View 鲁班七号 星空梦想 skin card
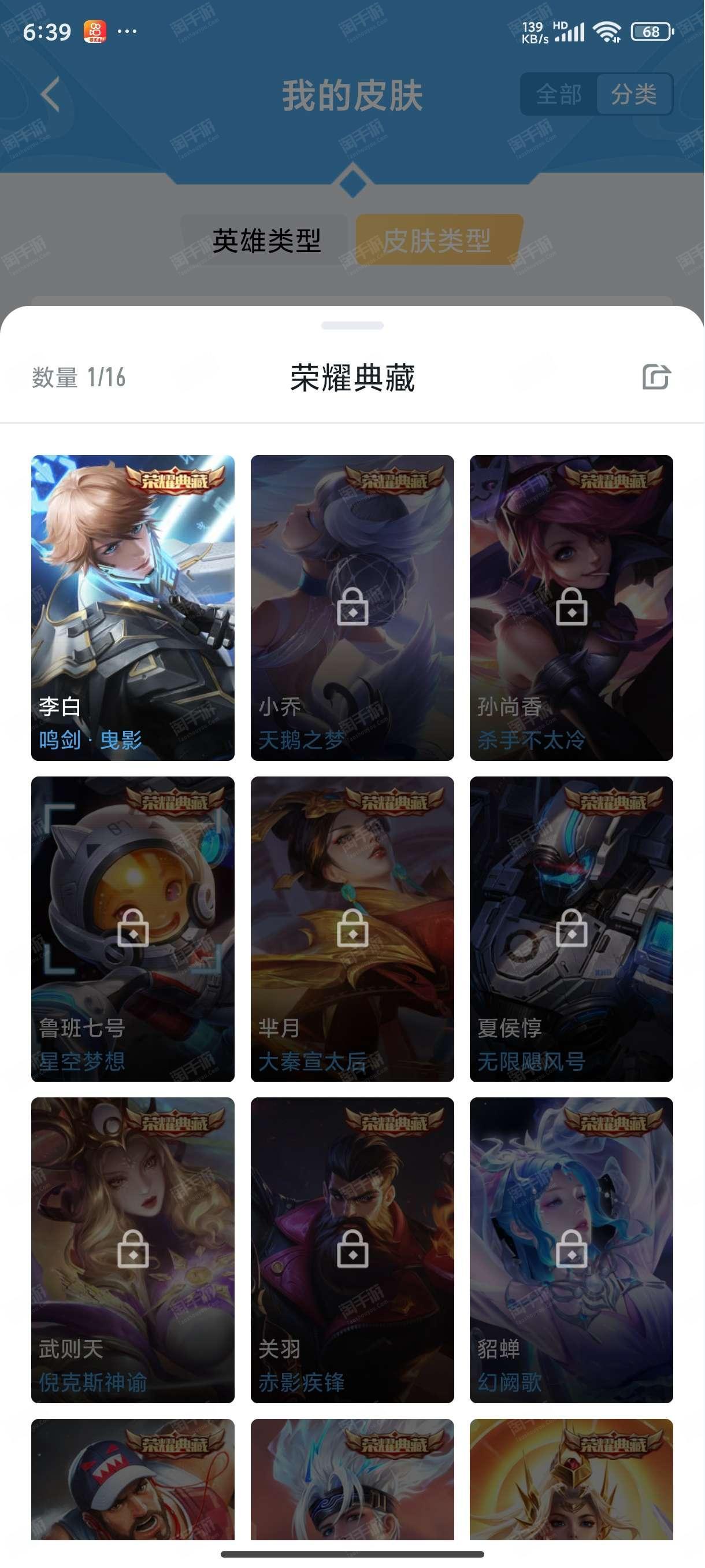Viewport: 705px width, 1568px height. tap(132, 929)
